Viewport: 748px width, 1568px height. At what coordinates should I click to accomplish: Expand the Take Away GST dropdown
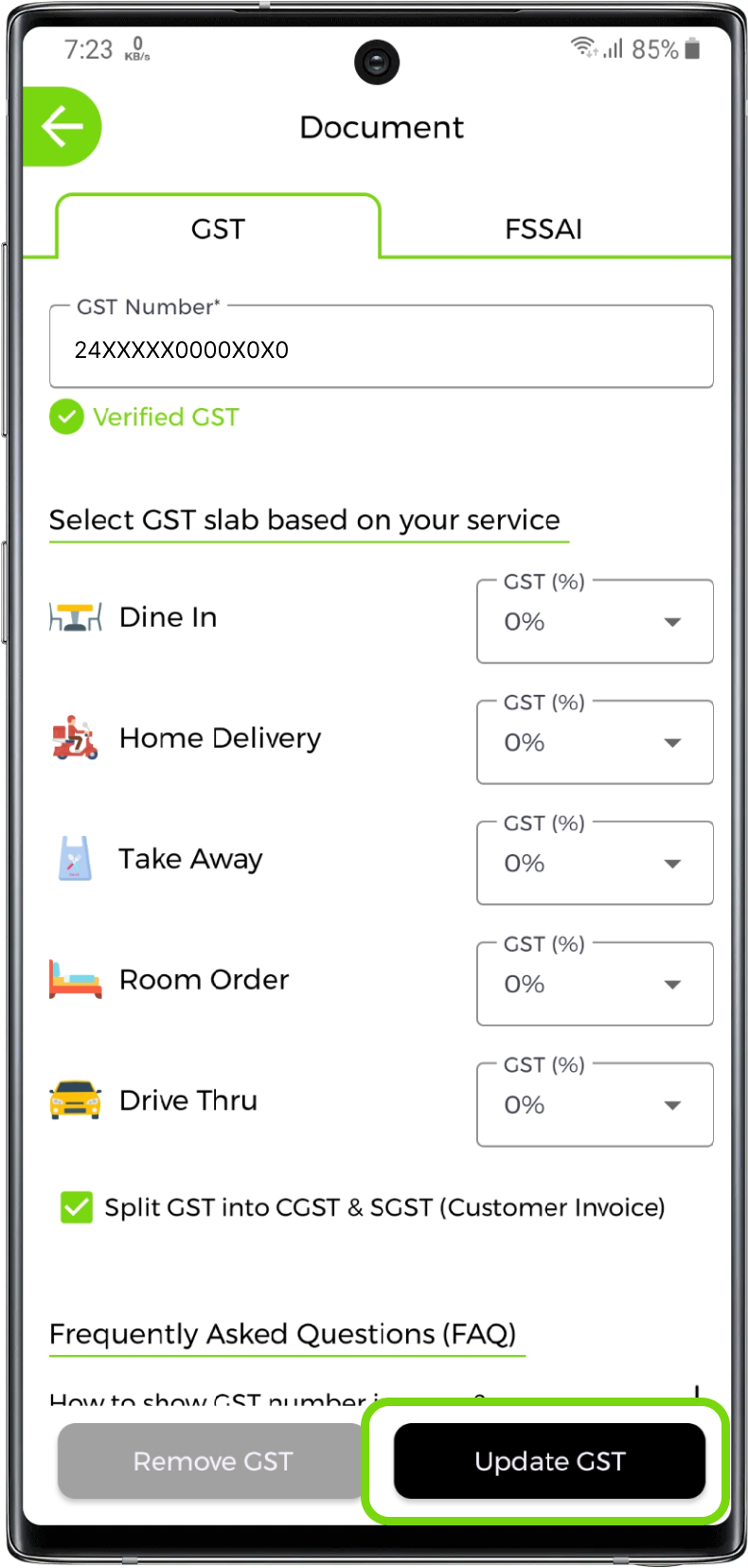595,864
